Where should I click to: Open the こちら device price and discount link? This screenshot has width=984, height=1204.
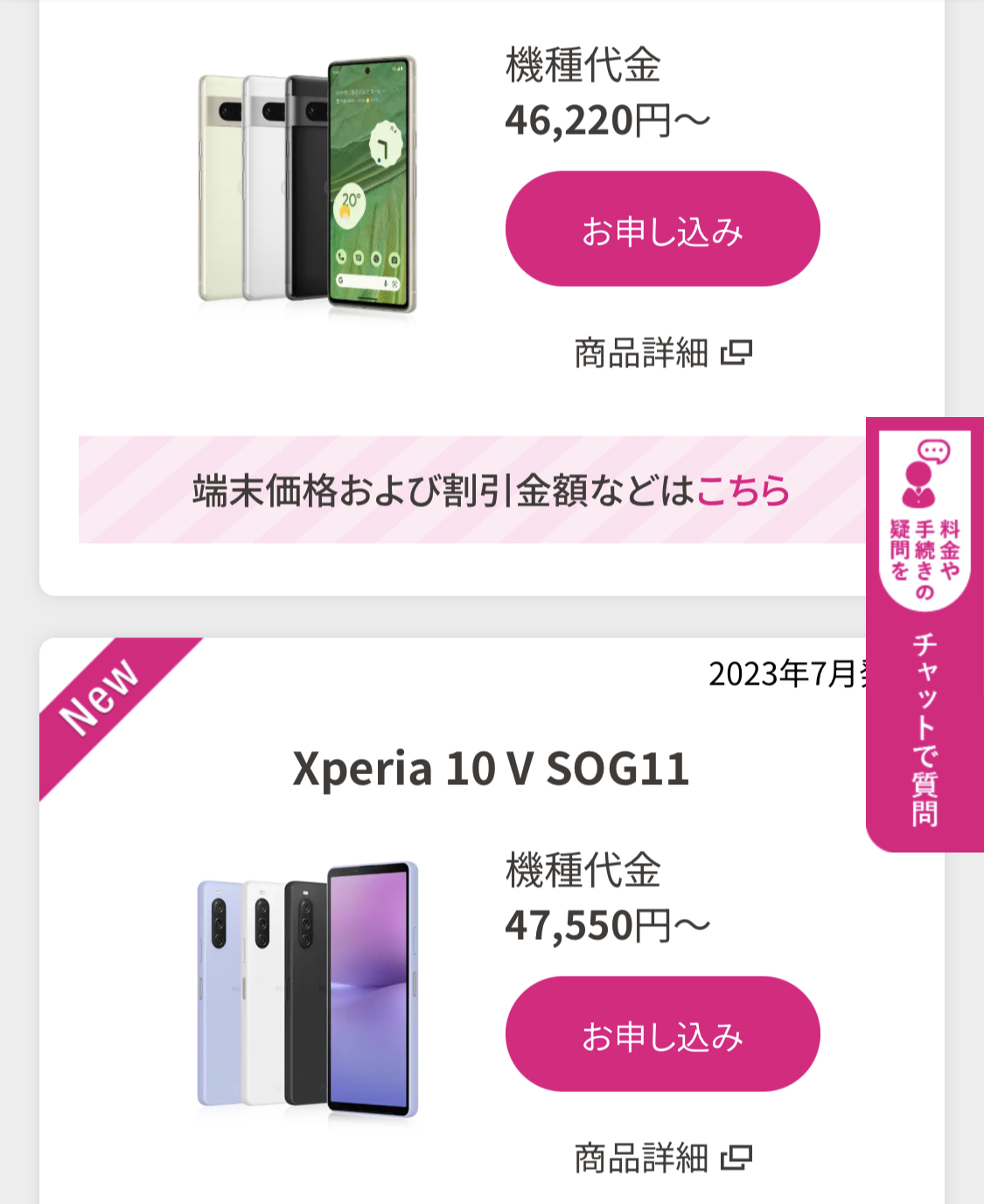(x=743, y=491)
